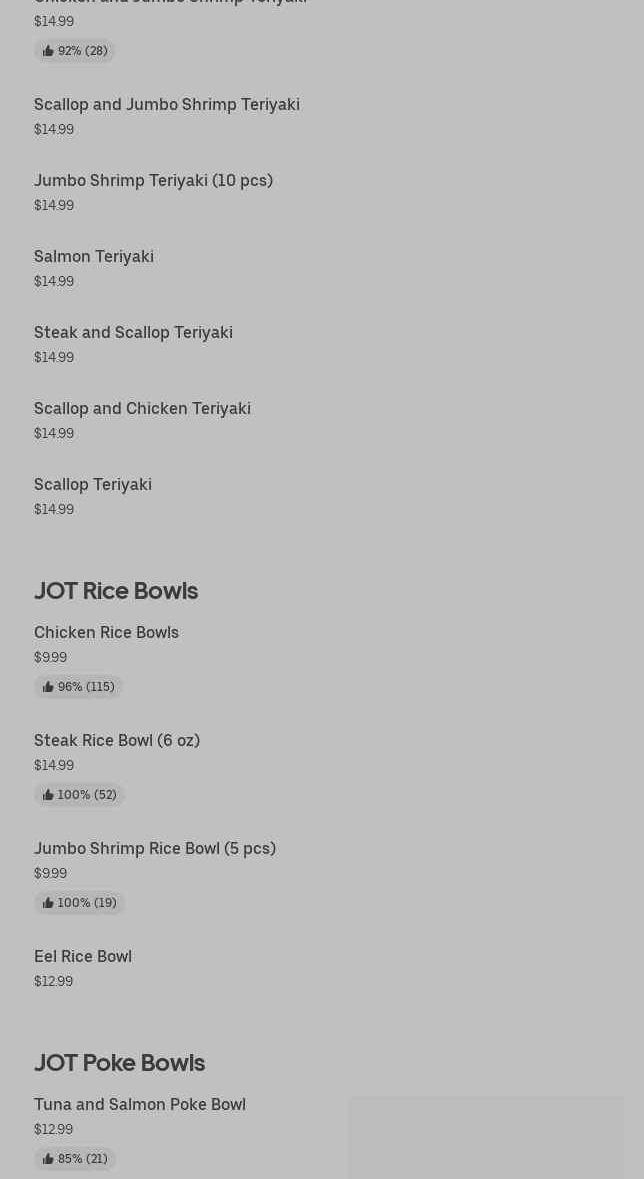Open Steak Rice Bowl (6 oz)
644x1179 pixels.
(117, 741)
